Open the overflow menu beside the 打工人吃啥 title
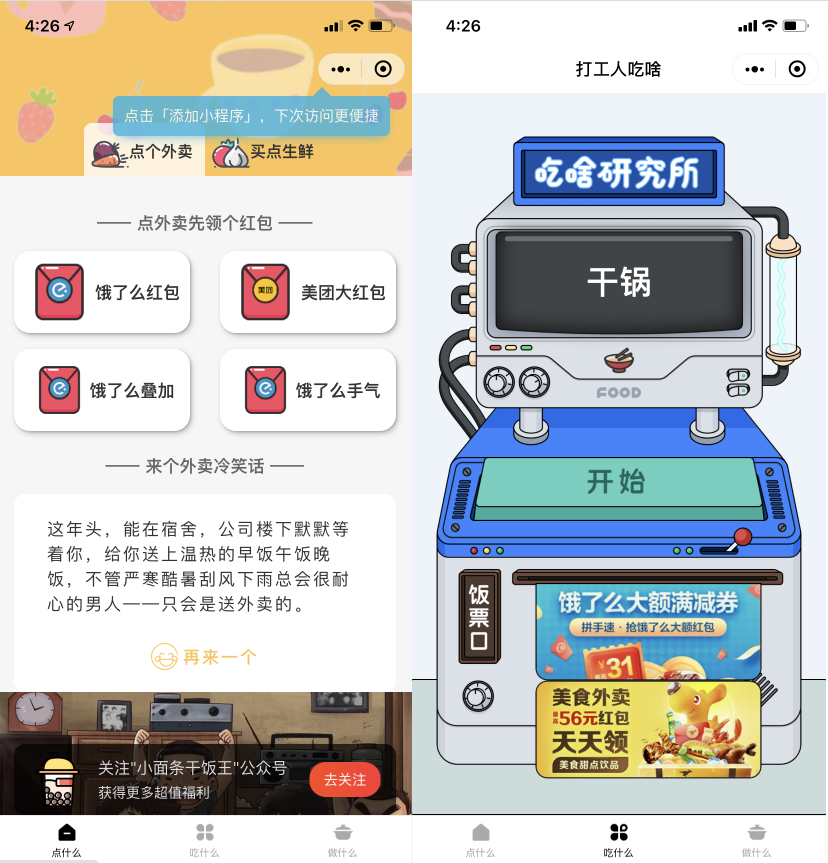Screen dimensions: 828x863 pos(755,69)
